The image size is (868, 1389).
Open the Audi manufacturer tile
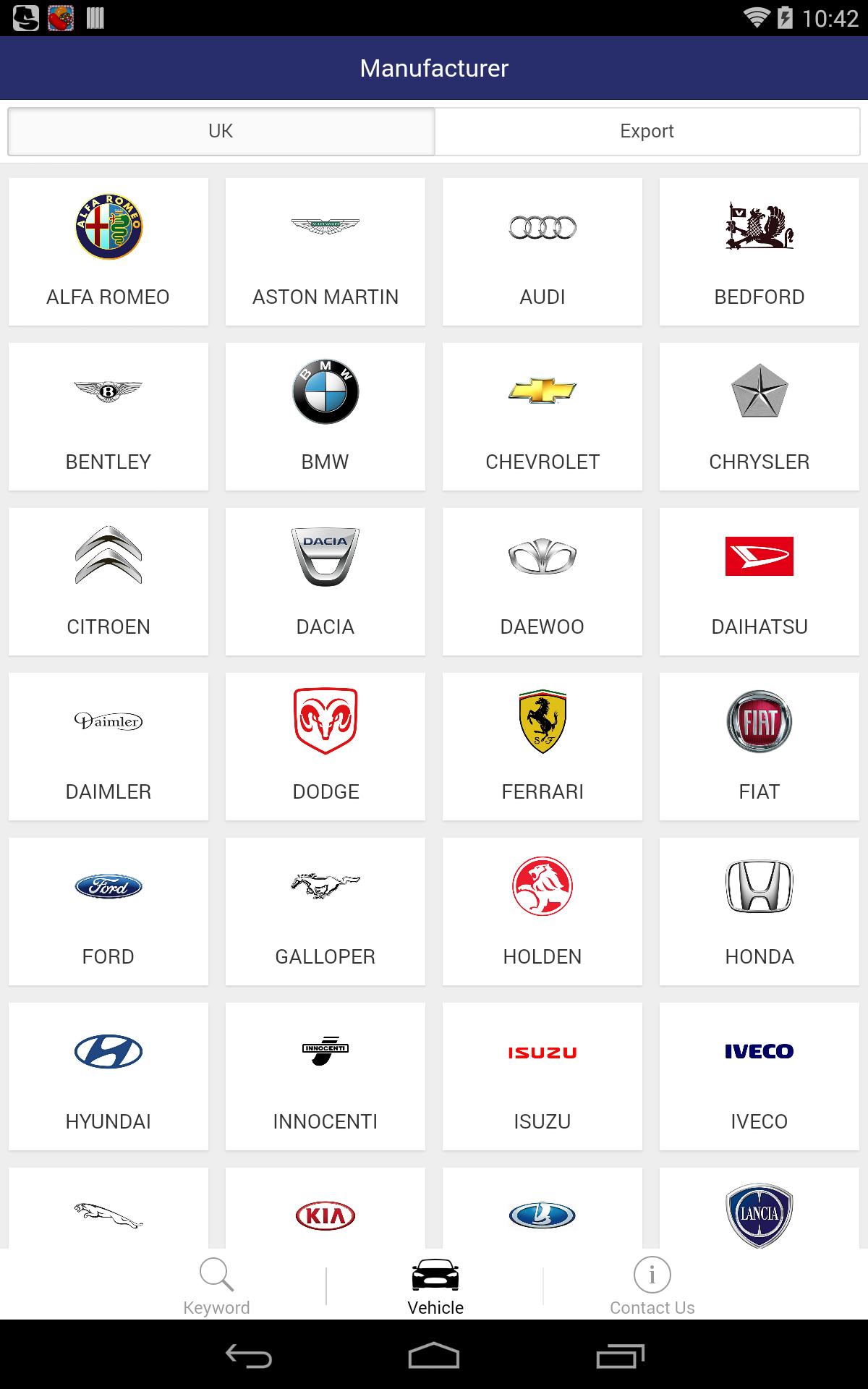[x=542, y=252]
